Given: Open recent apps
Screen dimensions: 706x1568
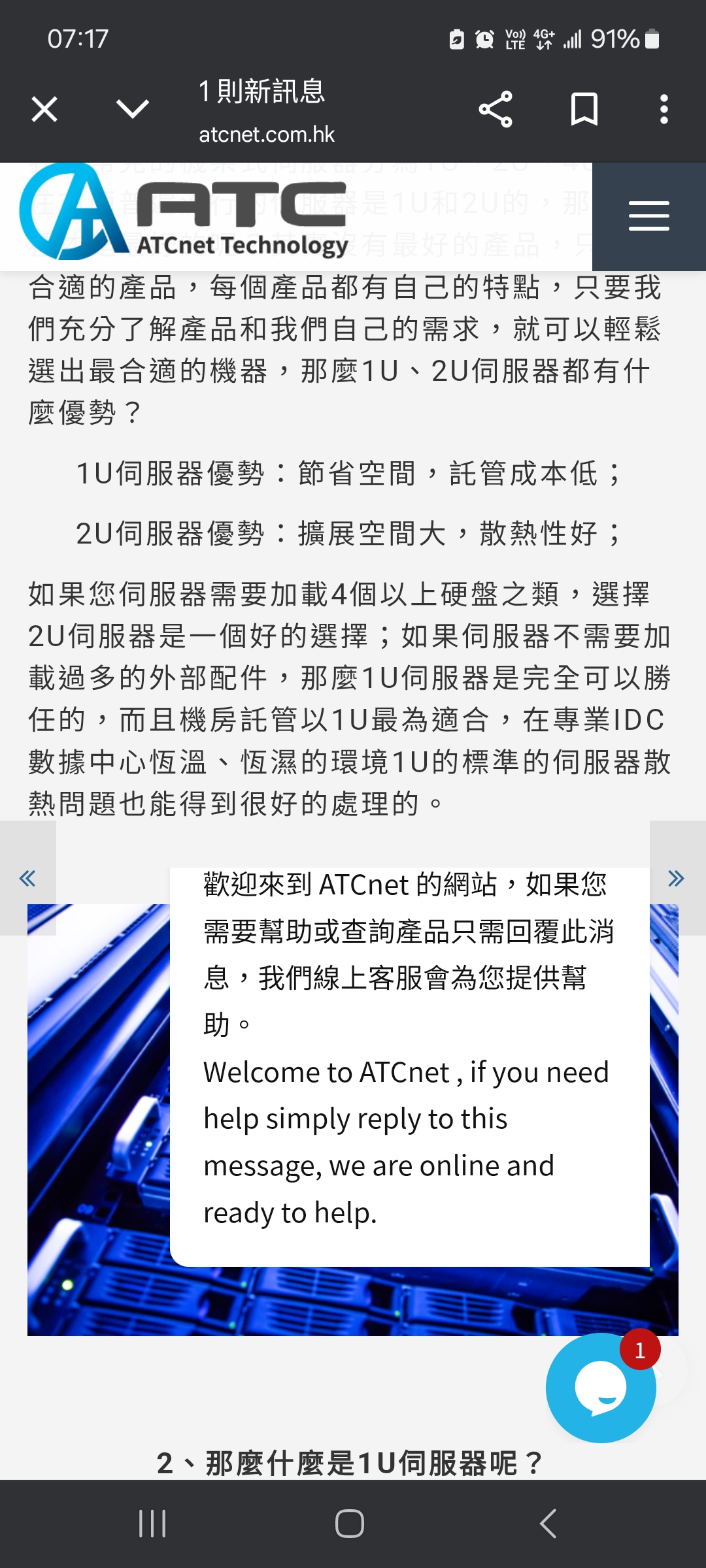Looking at the screenshot, I should coord(152,1524).
